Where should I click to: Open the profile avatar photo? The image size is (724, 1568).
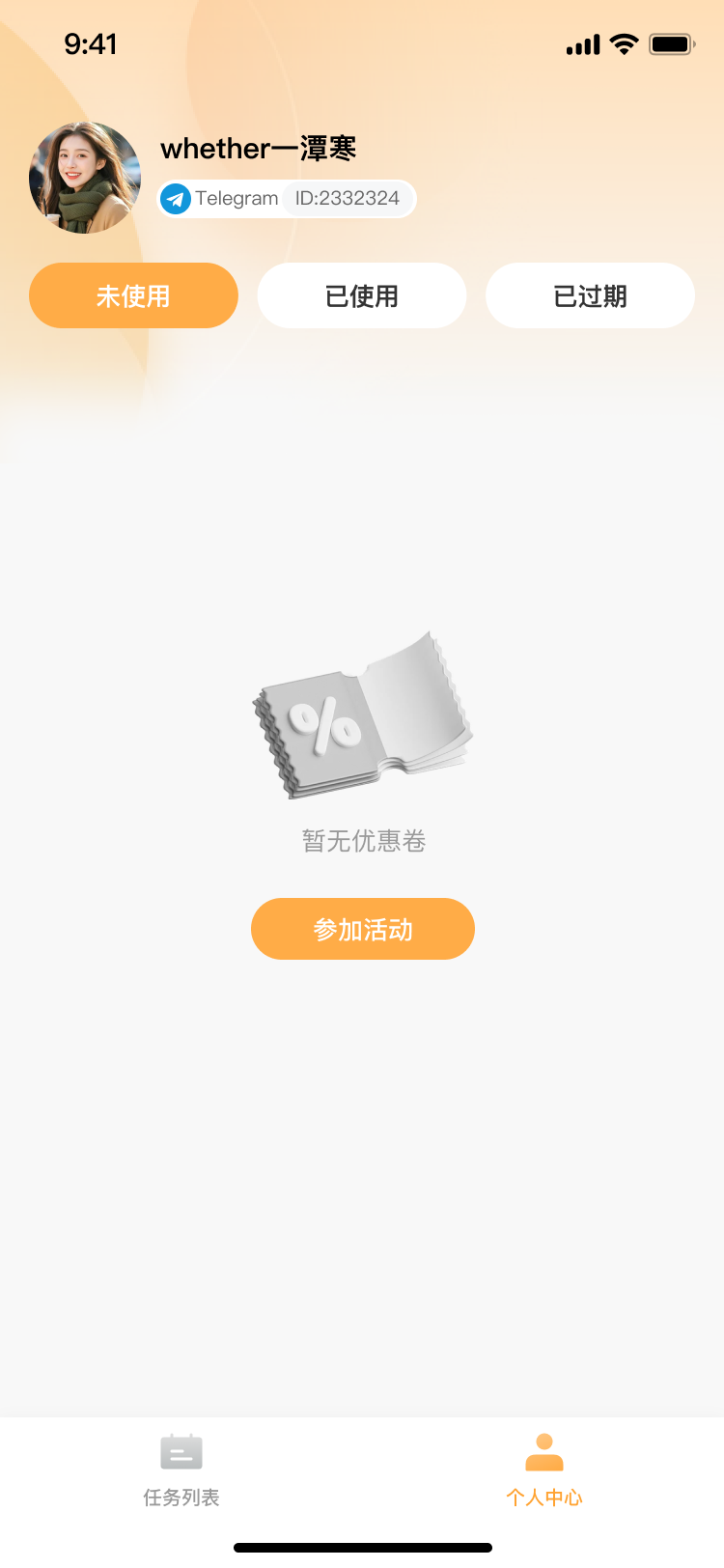(85, 178)
